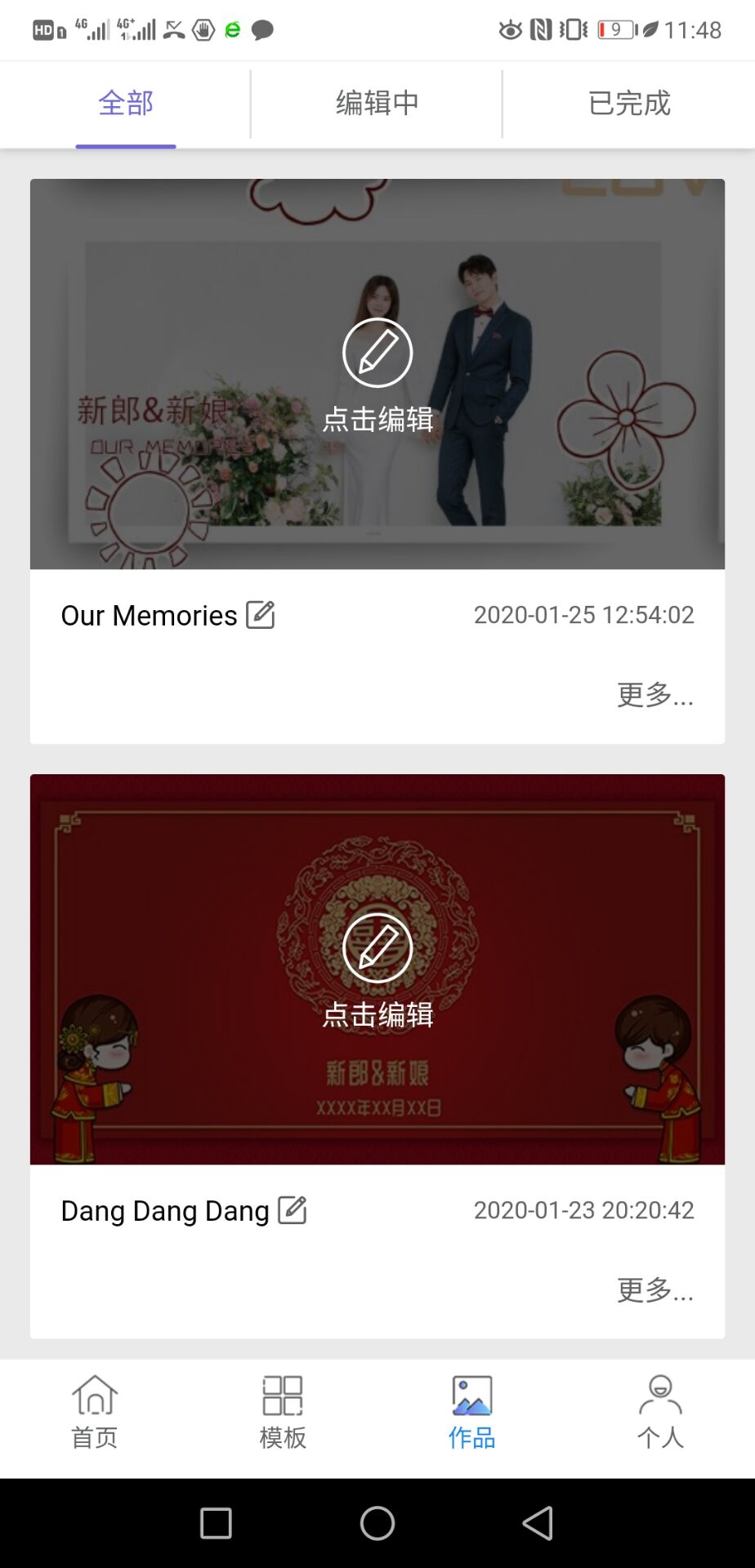Image resolution: width=755 pixels, height=1568 pixels.
Task: Open the 首页 home icon in bottom navigation
Action: coord(94,1413)
